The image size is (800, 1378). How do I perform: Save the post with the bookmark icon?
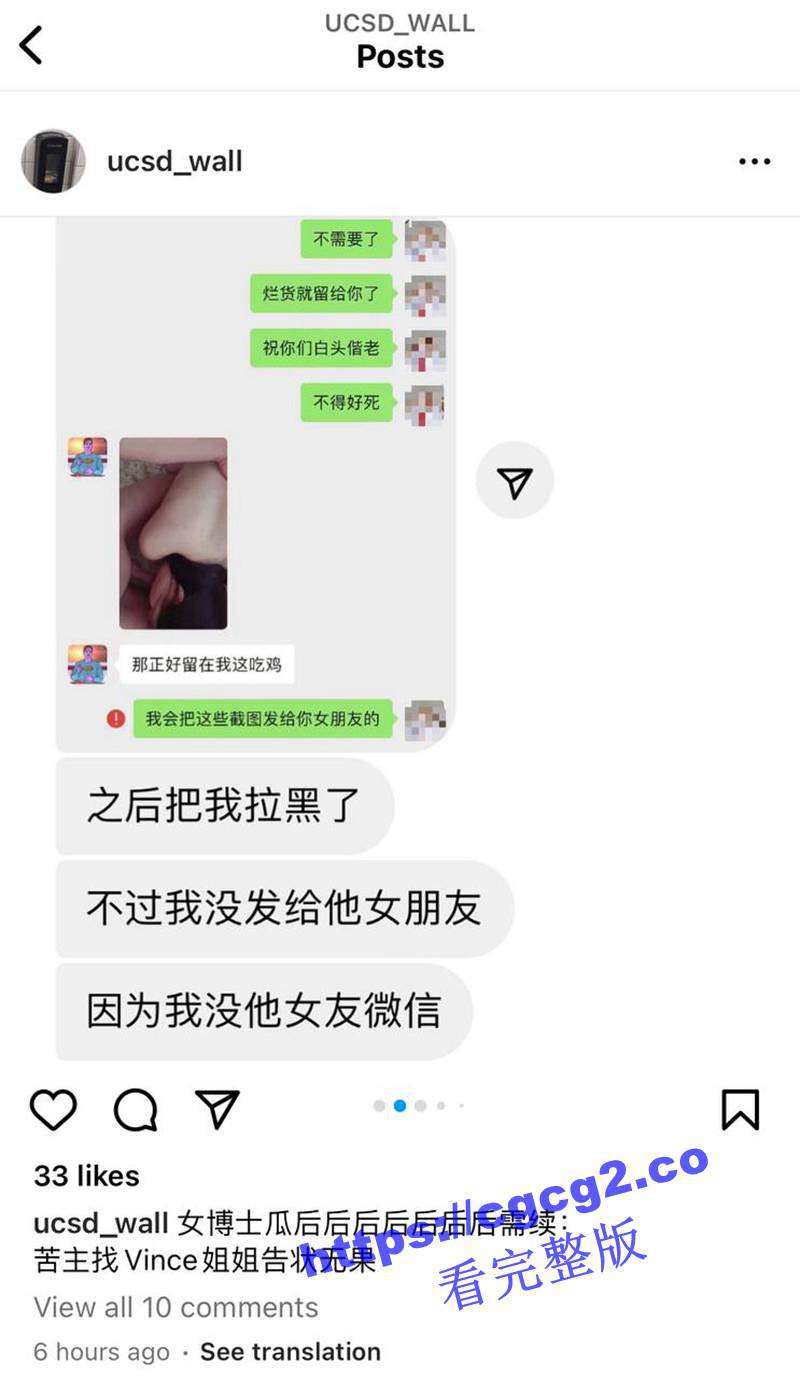tap(740, 1110)
